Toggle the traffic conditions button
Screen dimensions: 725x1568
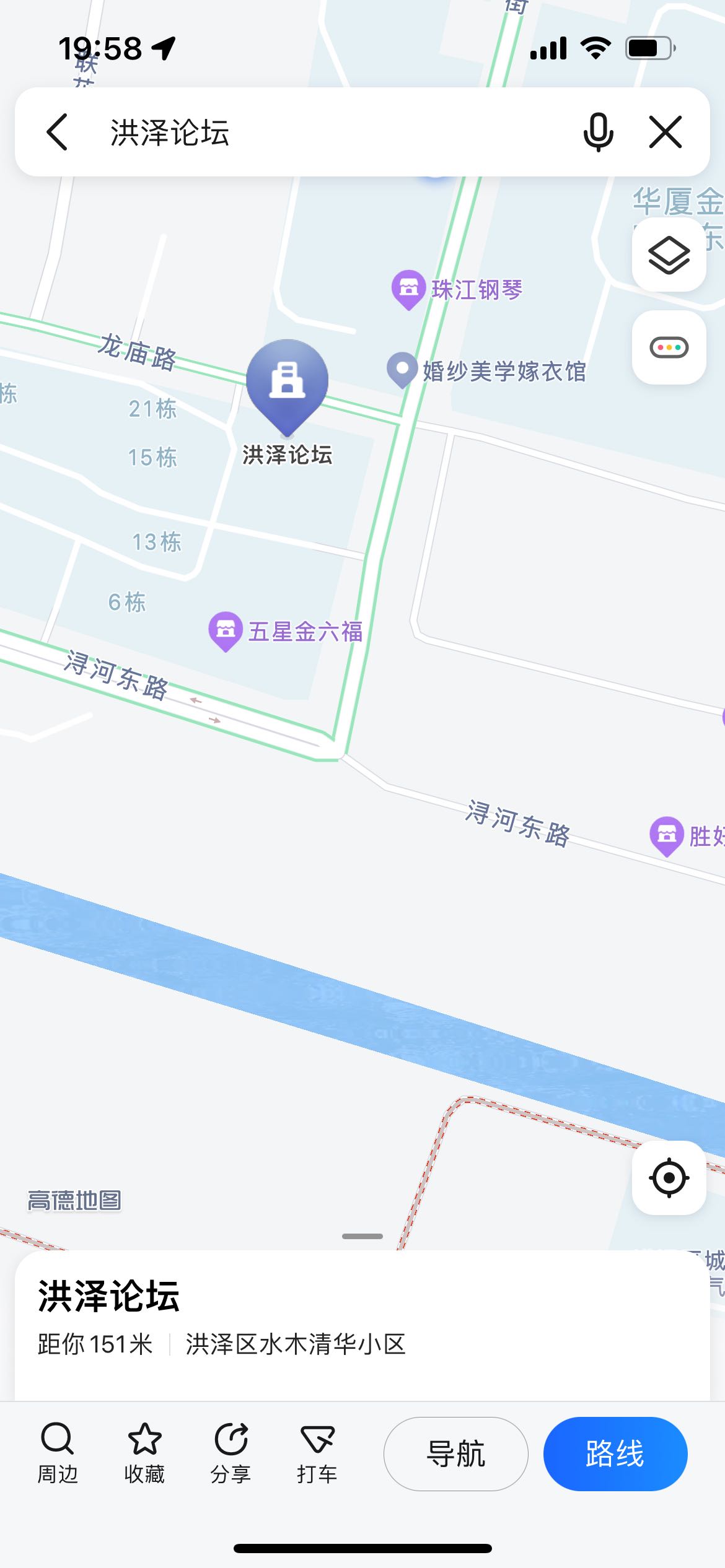point(669,347)
